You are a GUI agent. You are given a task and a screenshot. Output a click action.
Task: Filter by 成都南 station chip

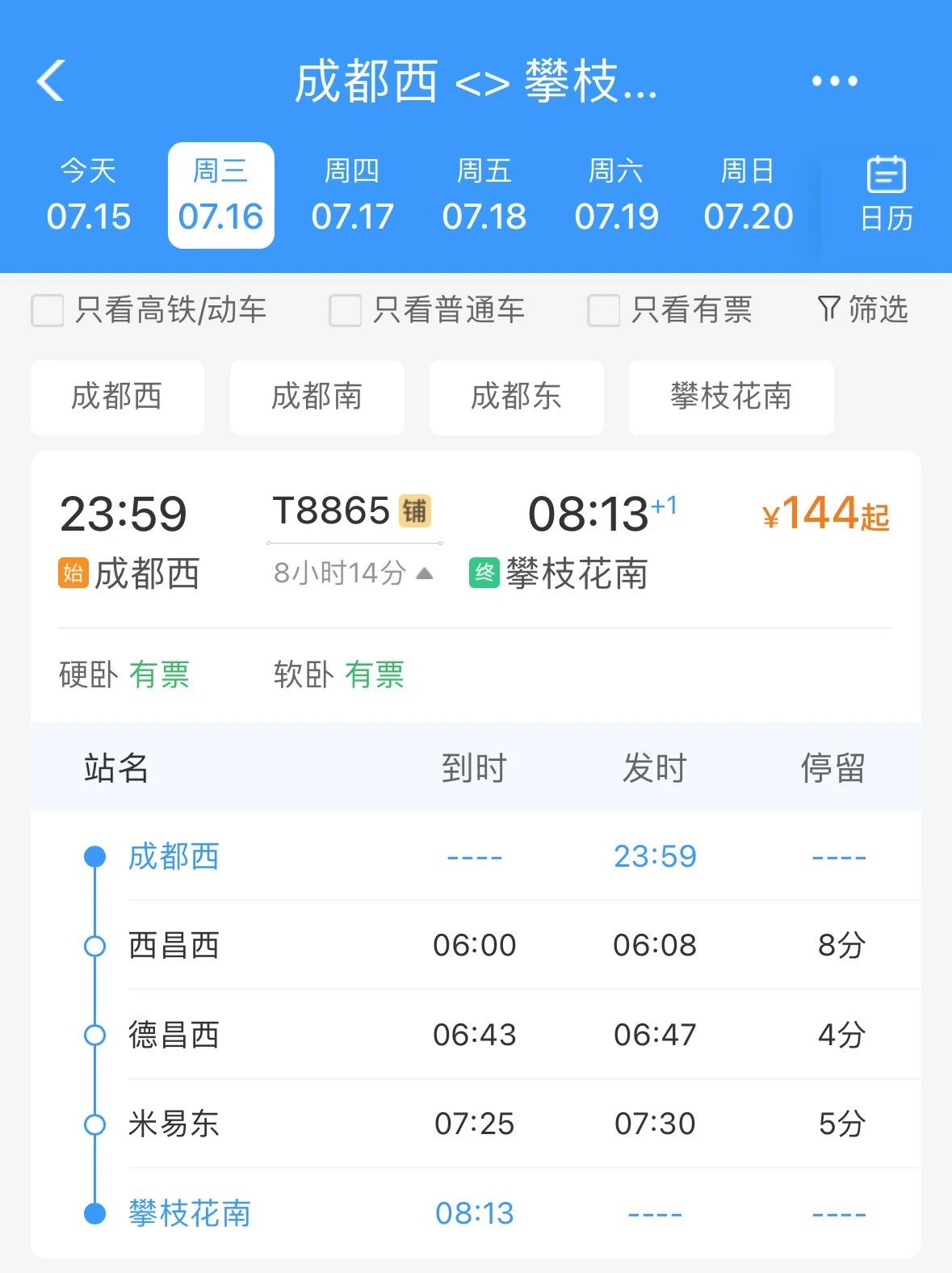pyautogui.click(x=317, y=397)
